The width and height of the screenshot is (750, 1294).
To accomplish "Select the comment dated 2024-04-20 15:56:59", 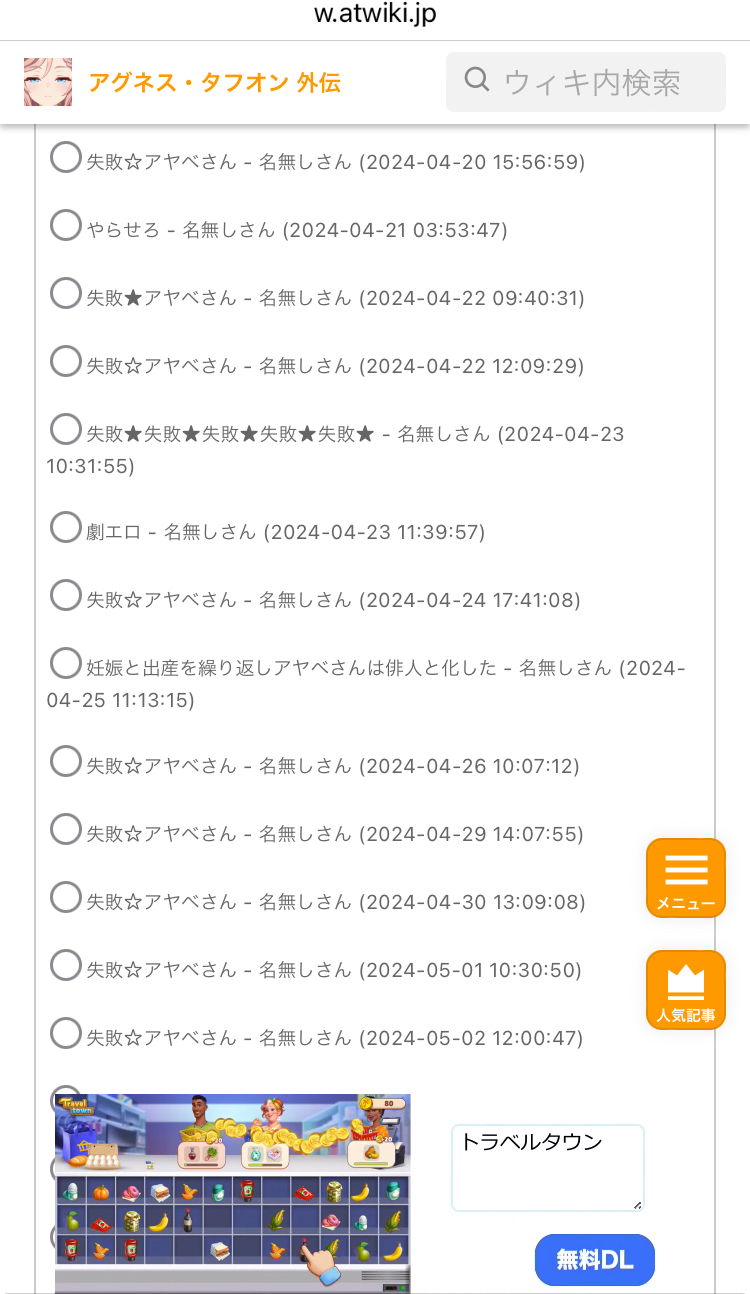I will click(x=65, y=158).
